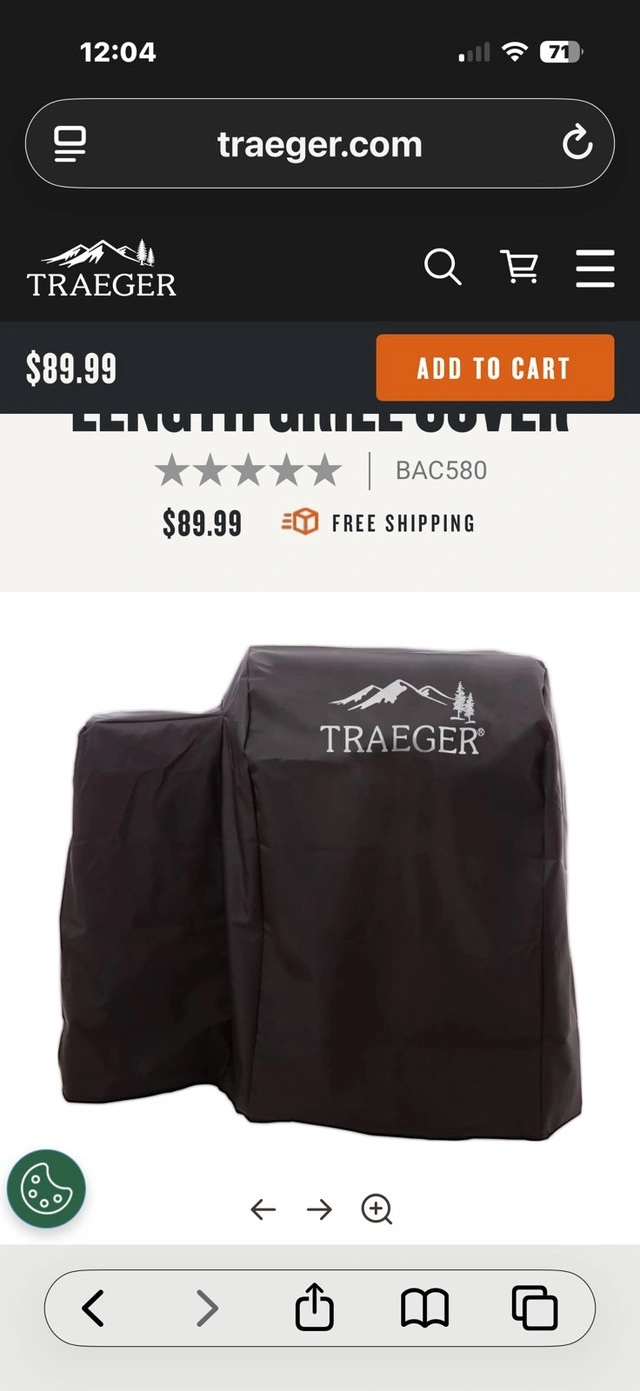Screen dimensions: 640x1391
Task: Go to the Traeger home logo
Action: pos(101,269)
